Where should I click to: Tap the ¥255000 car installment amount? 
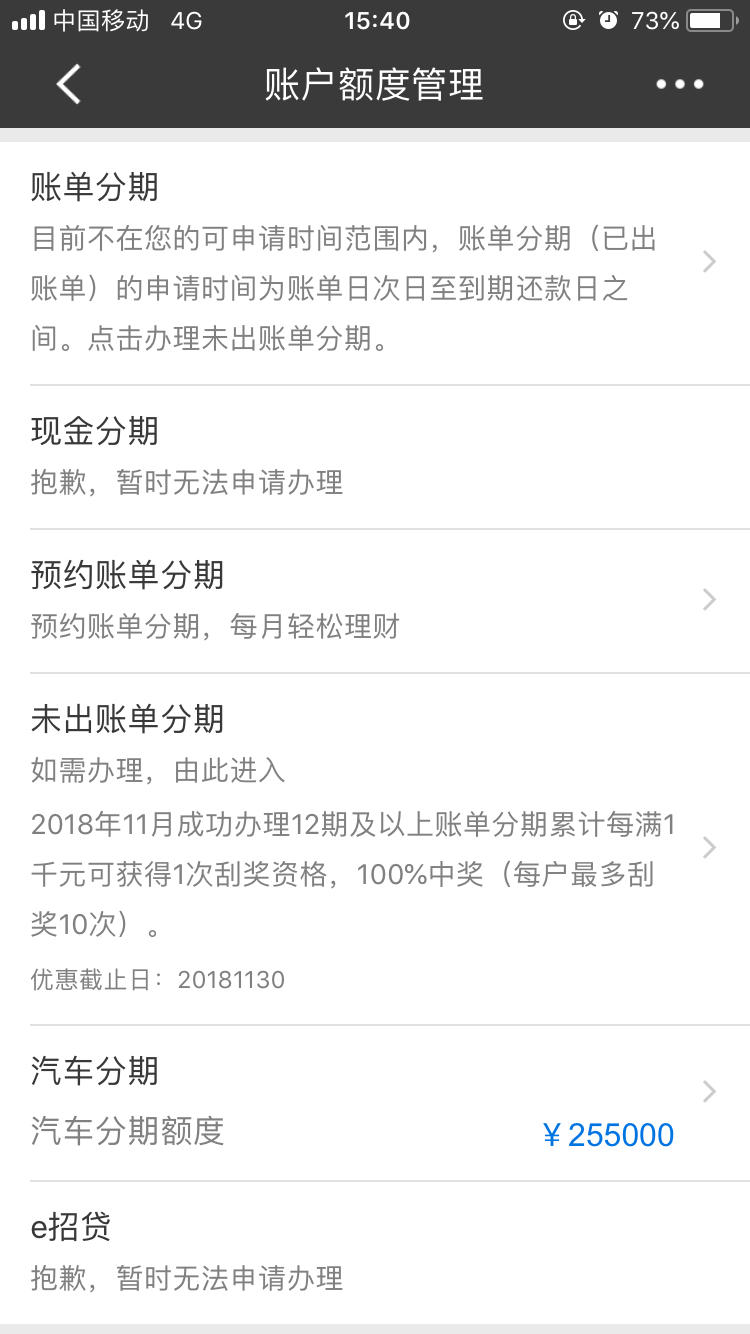tap(608, 1134)
